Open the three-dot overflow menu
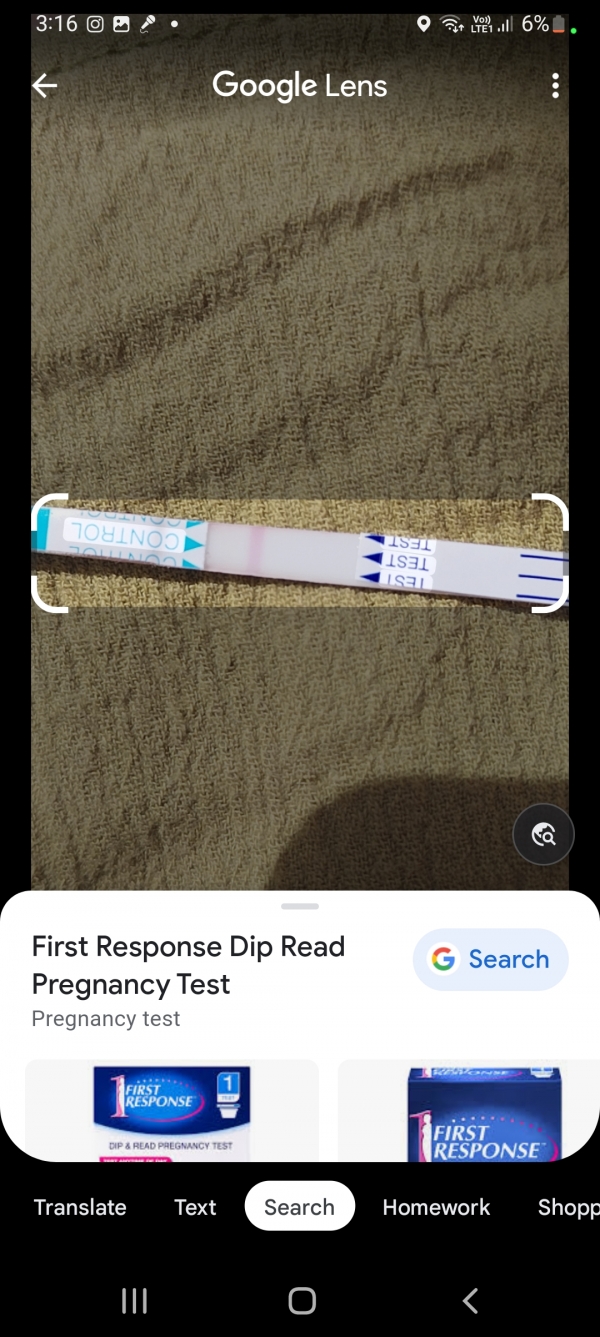This screenshot has width=600, height=1337. (555, 86)
